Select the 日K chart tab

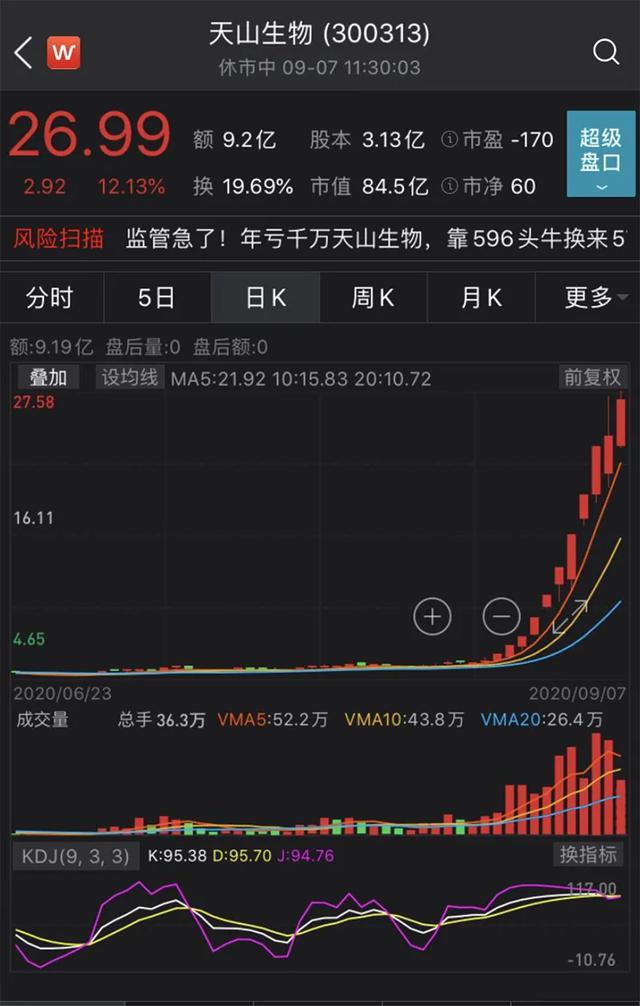[x=266, y=296]
